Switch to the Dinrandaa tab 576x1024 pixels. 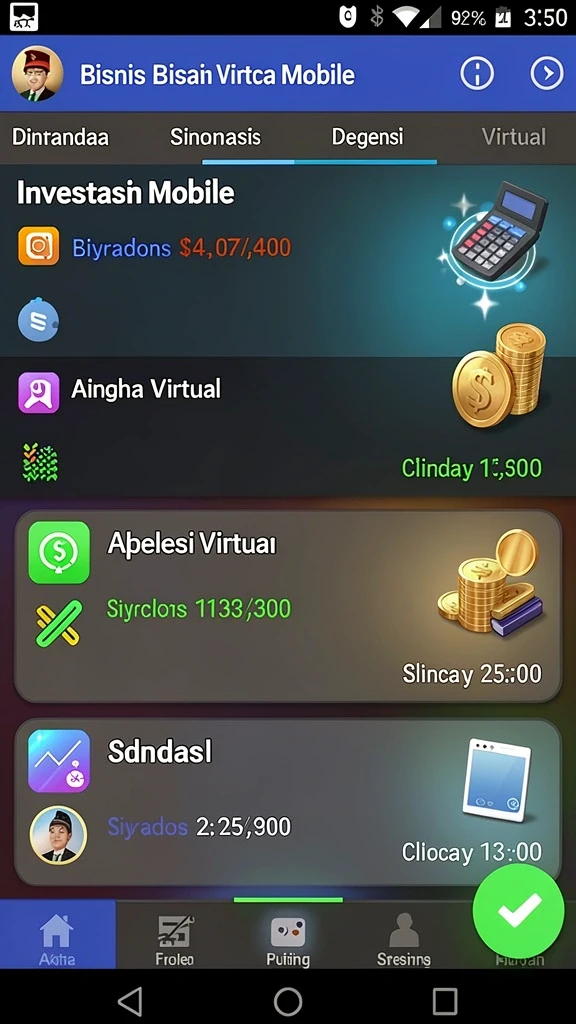(x=60, y=137)
